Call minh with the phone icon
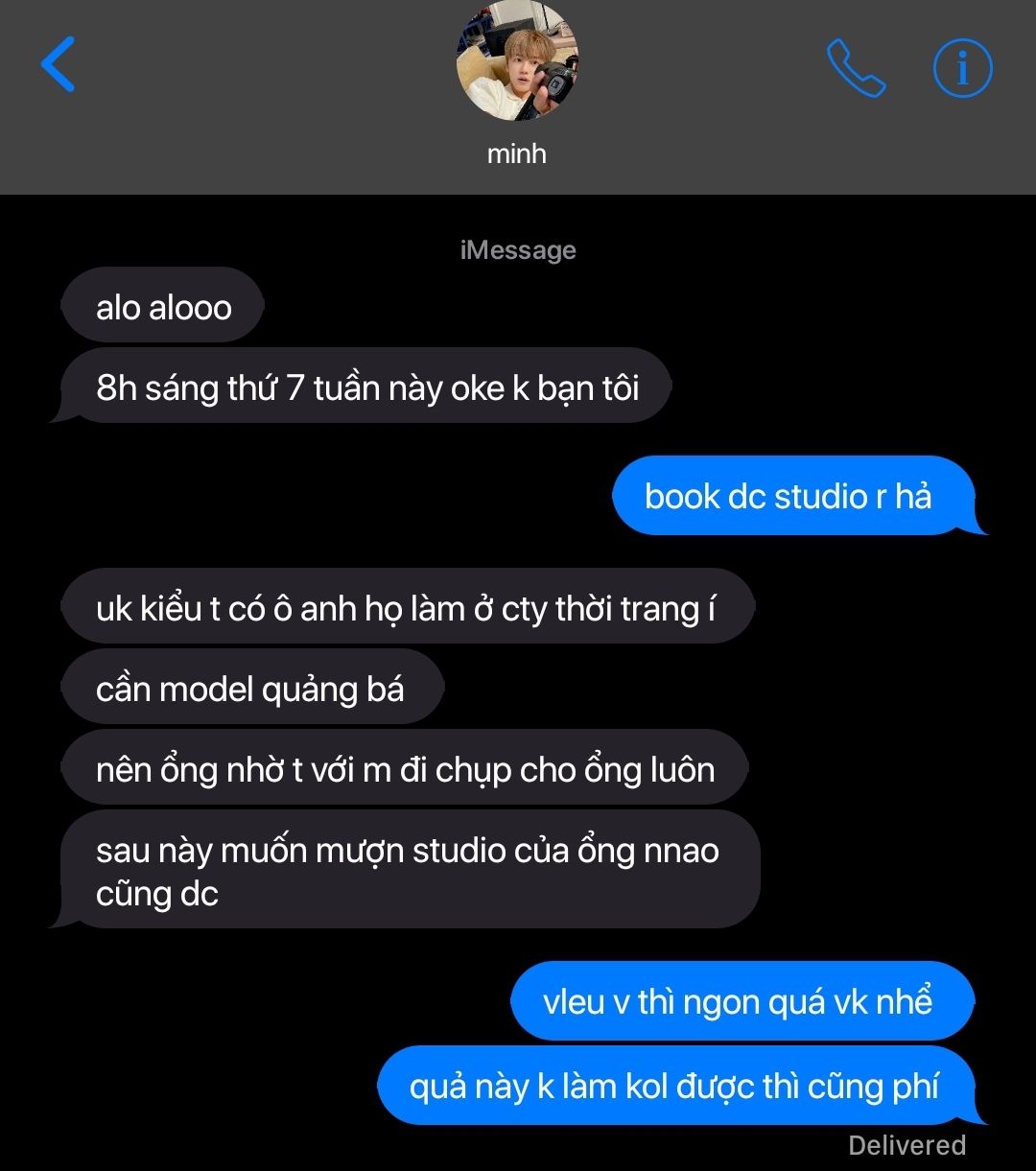This screenshot has height=1171, width=1036. pos(855,68)
